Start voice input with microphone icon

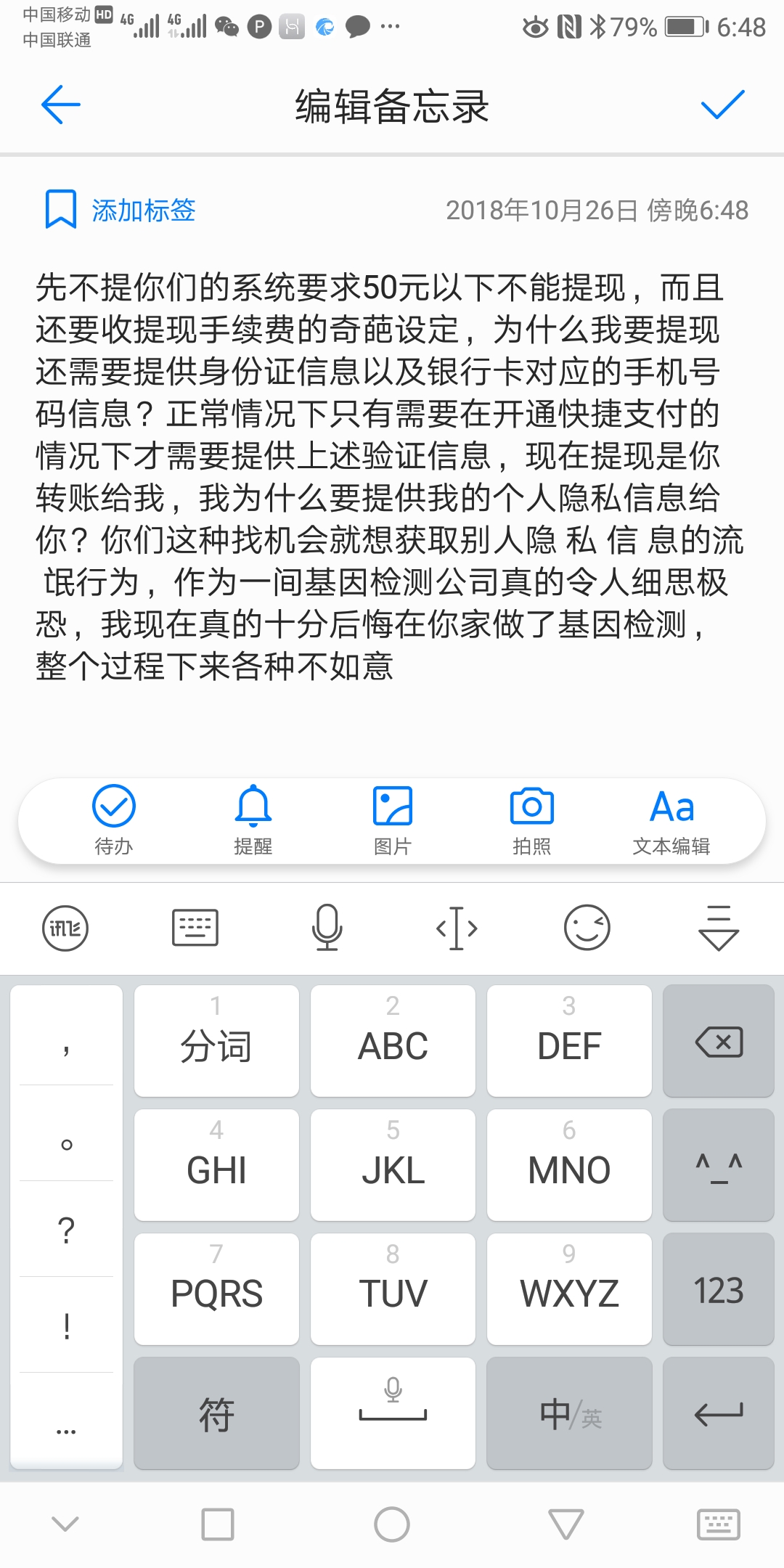(x=327, y=928)
